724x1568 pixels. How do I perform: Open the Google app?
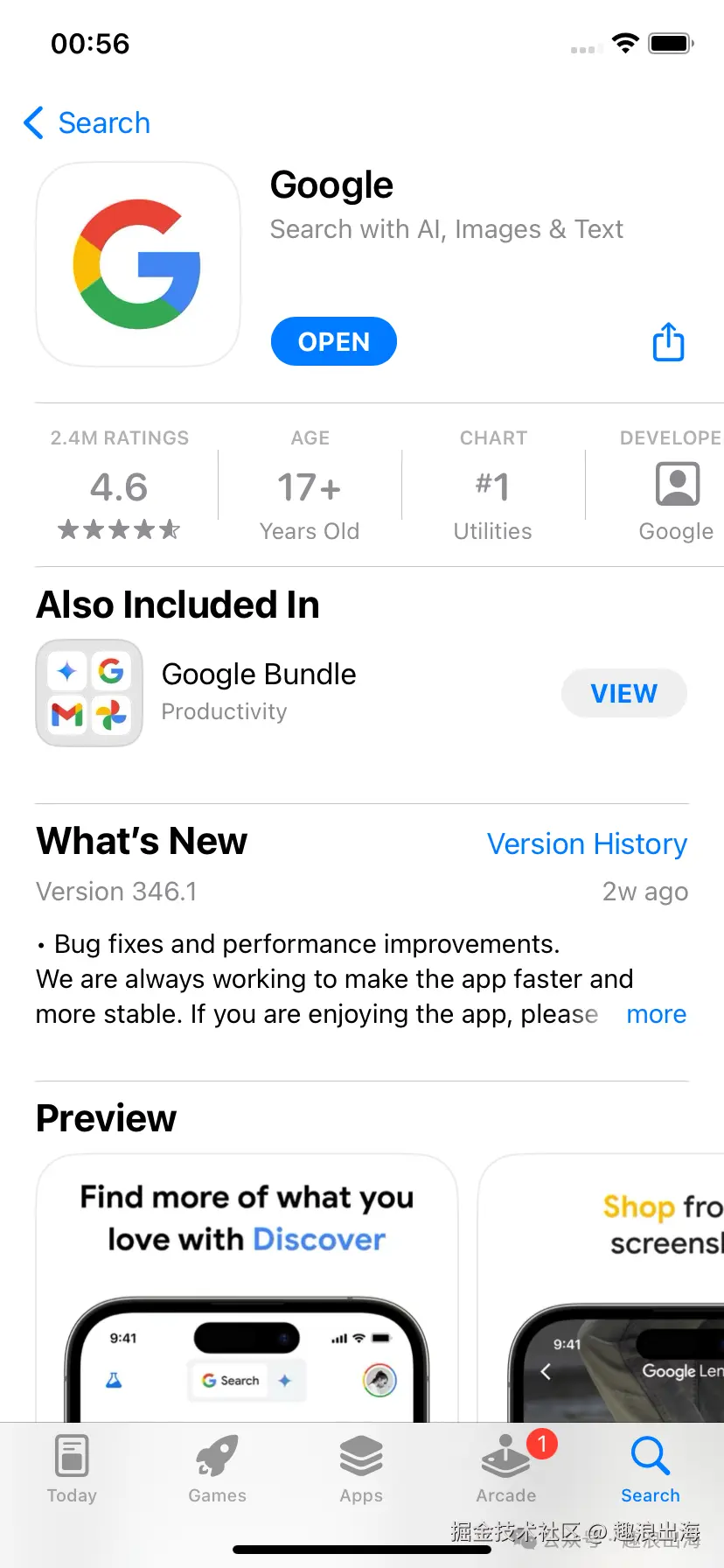point(333,341)
